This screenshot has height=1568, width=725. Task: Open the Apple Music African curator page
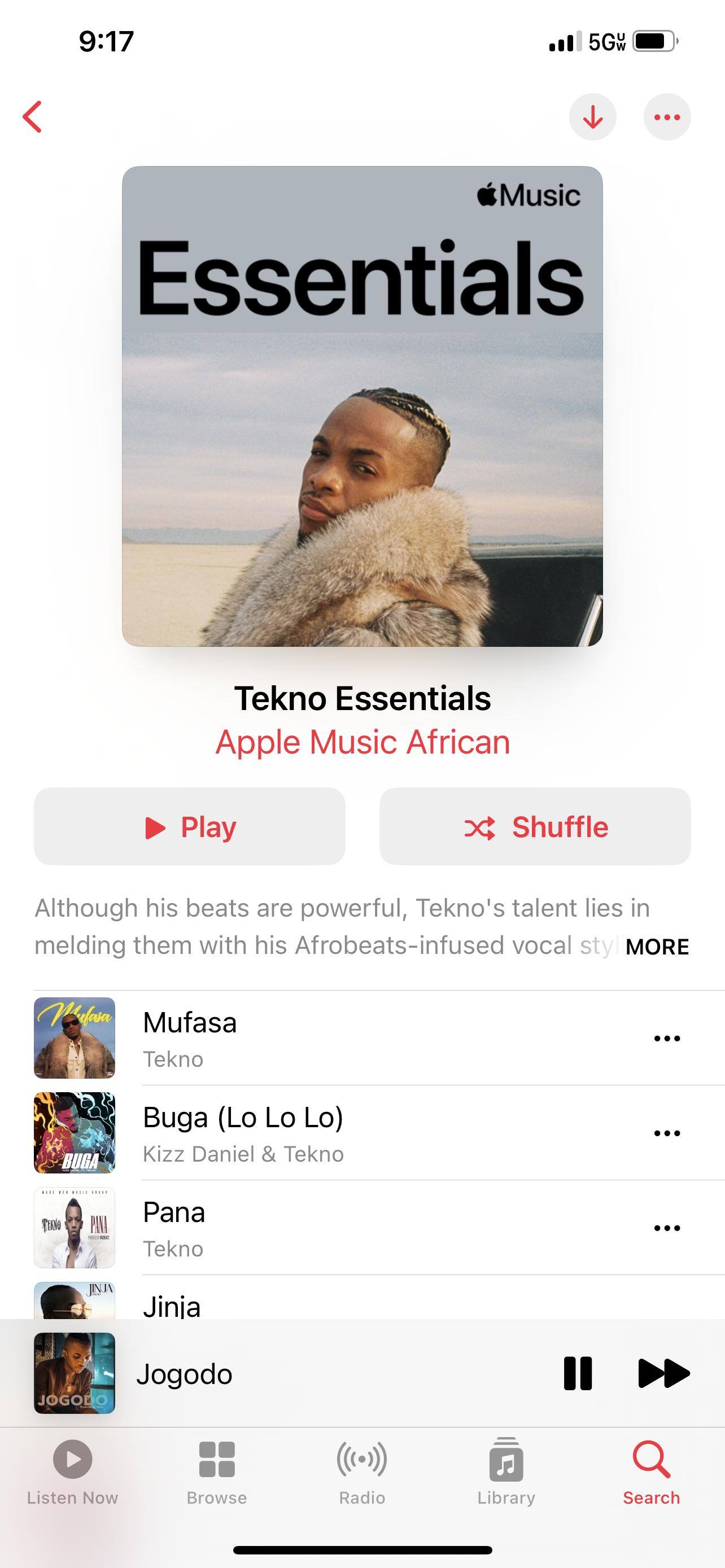click(362, 742)
